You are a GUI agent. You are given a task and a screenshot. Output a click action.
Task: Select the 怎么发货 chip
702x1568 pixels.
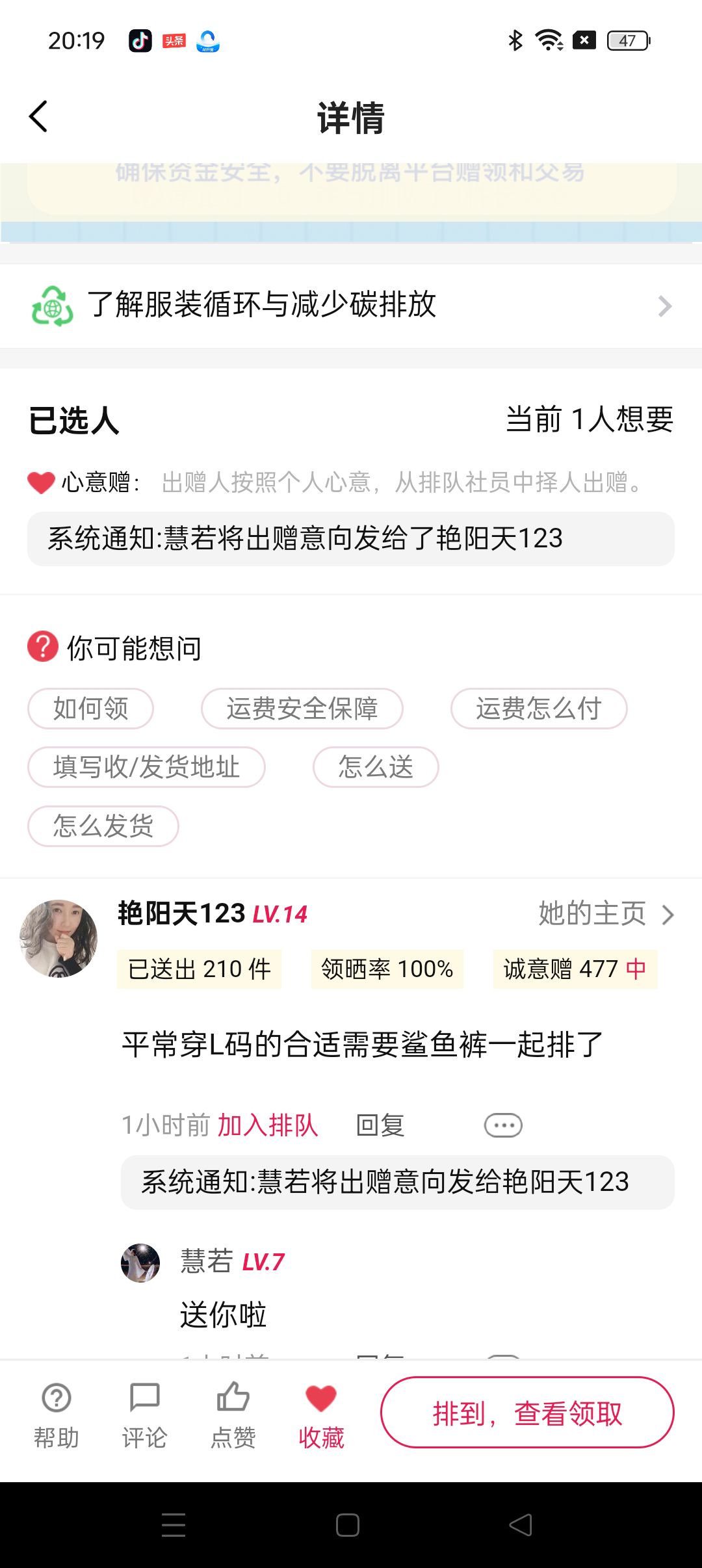[x=103, y=826]
